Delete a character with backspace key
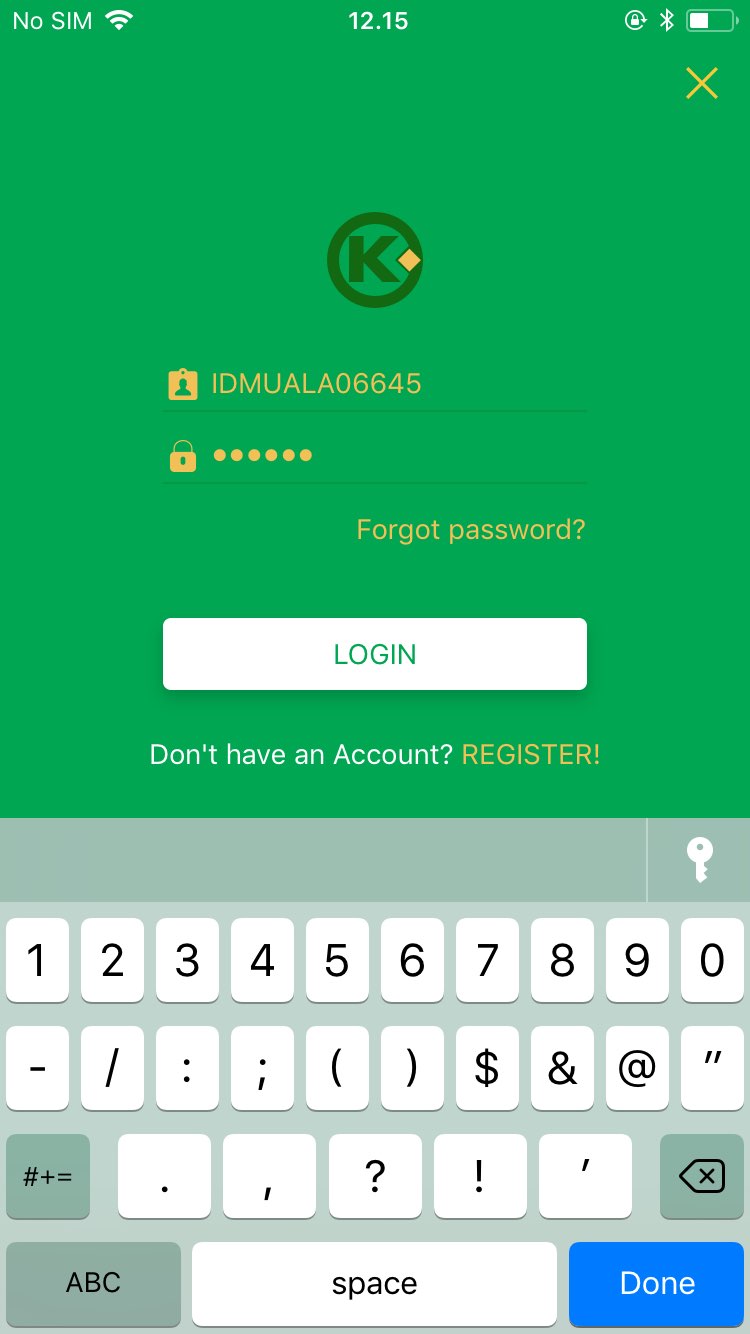750x1334 pixels. [x=701, y=1176]
